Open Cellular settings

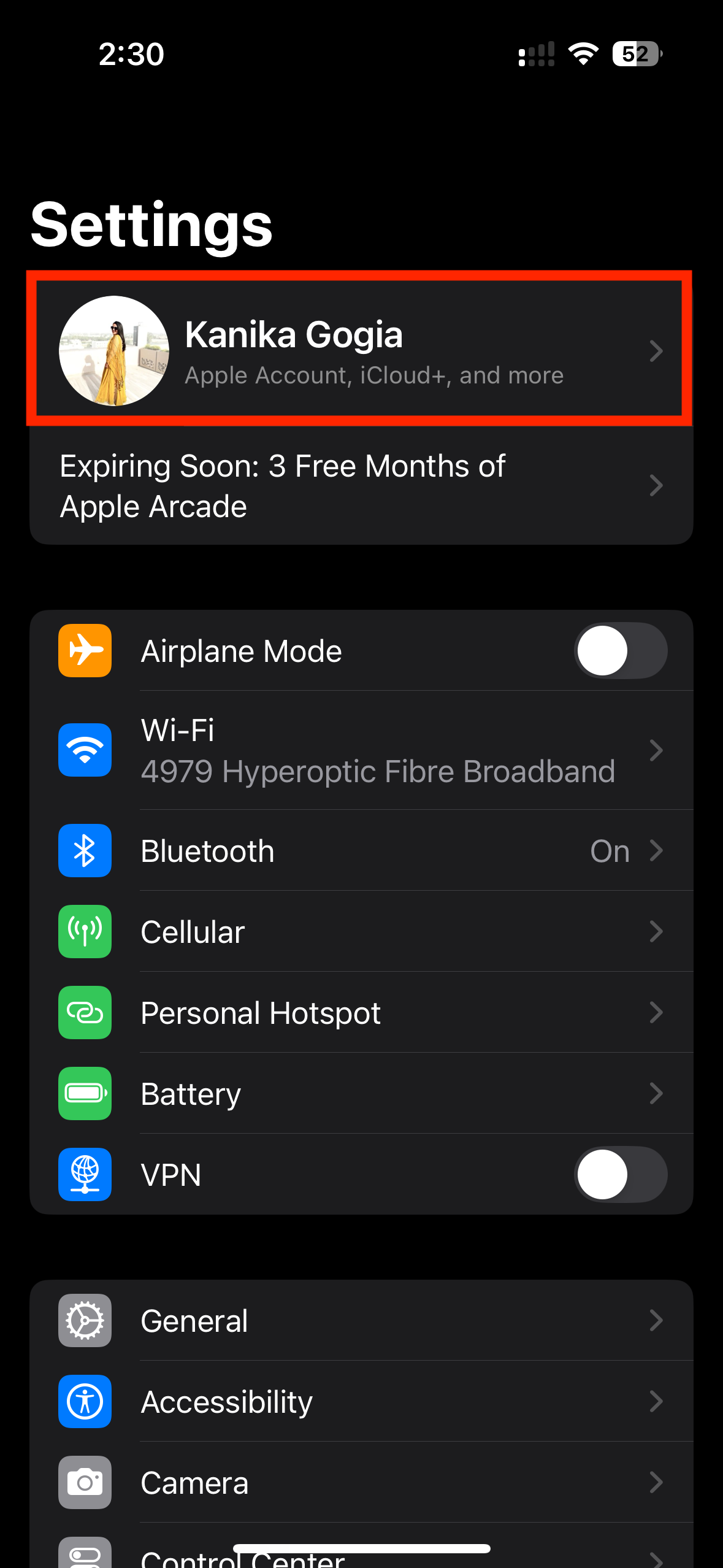coord(361,931)
